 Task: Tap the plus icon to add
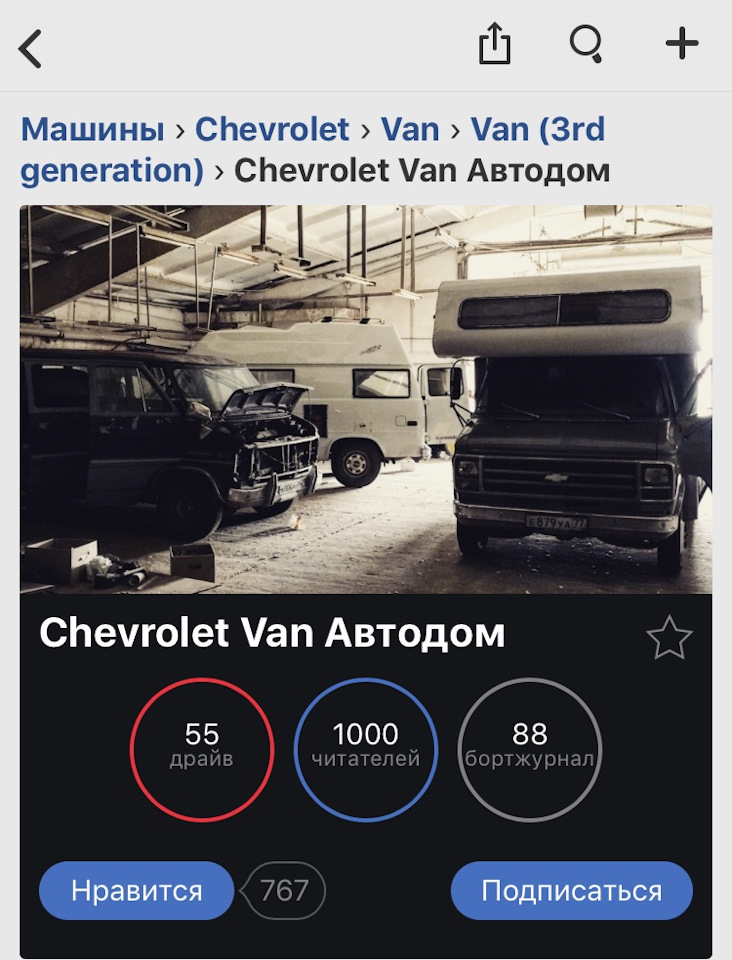[682, 44]
